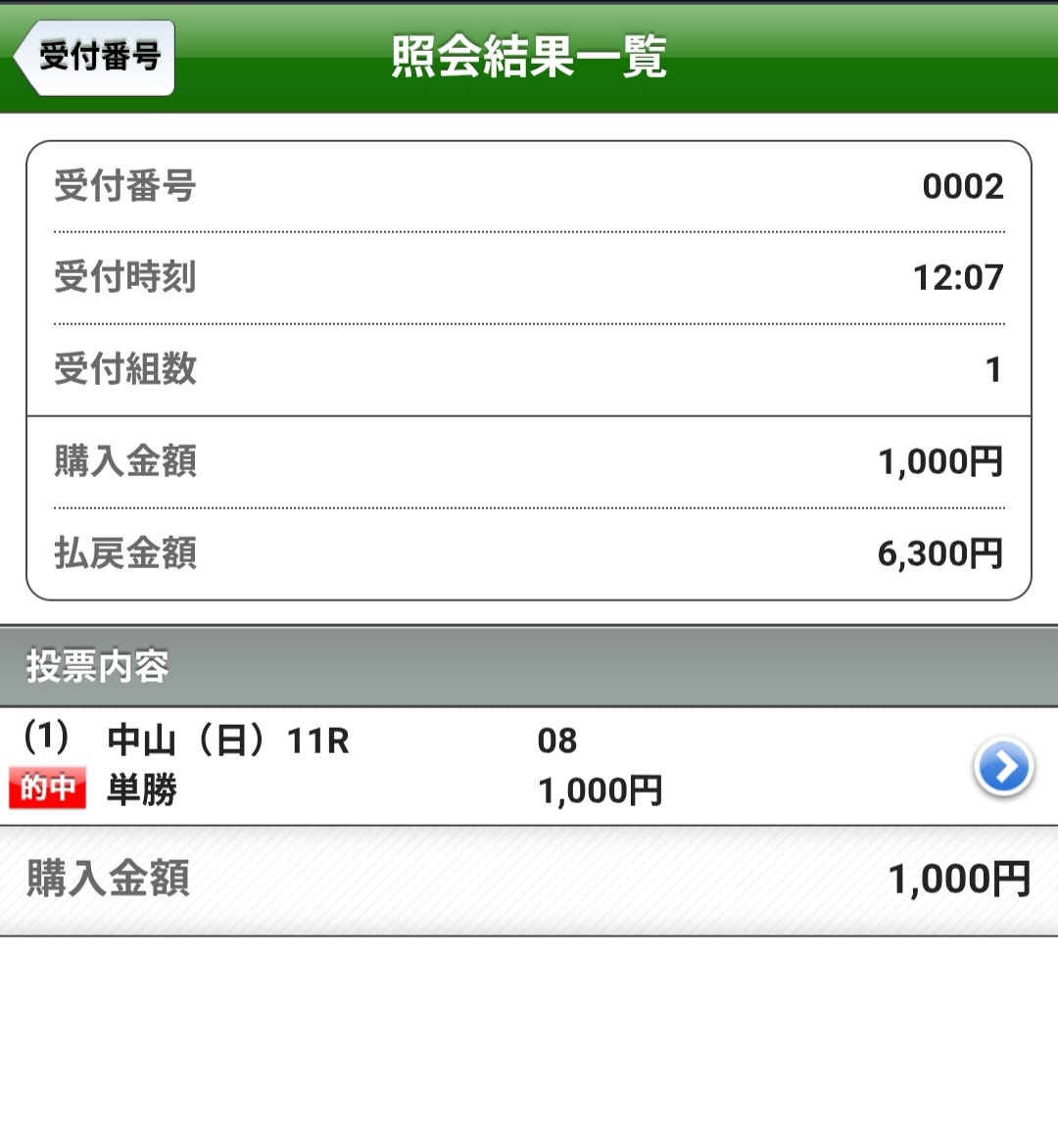Open details for the 中山 11R 単勝 bet
1058x1148 pixels.
point(1002,766)
